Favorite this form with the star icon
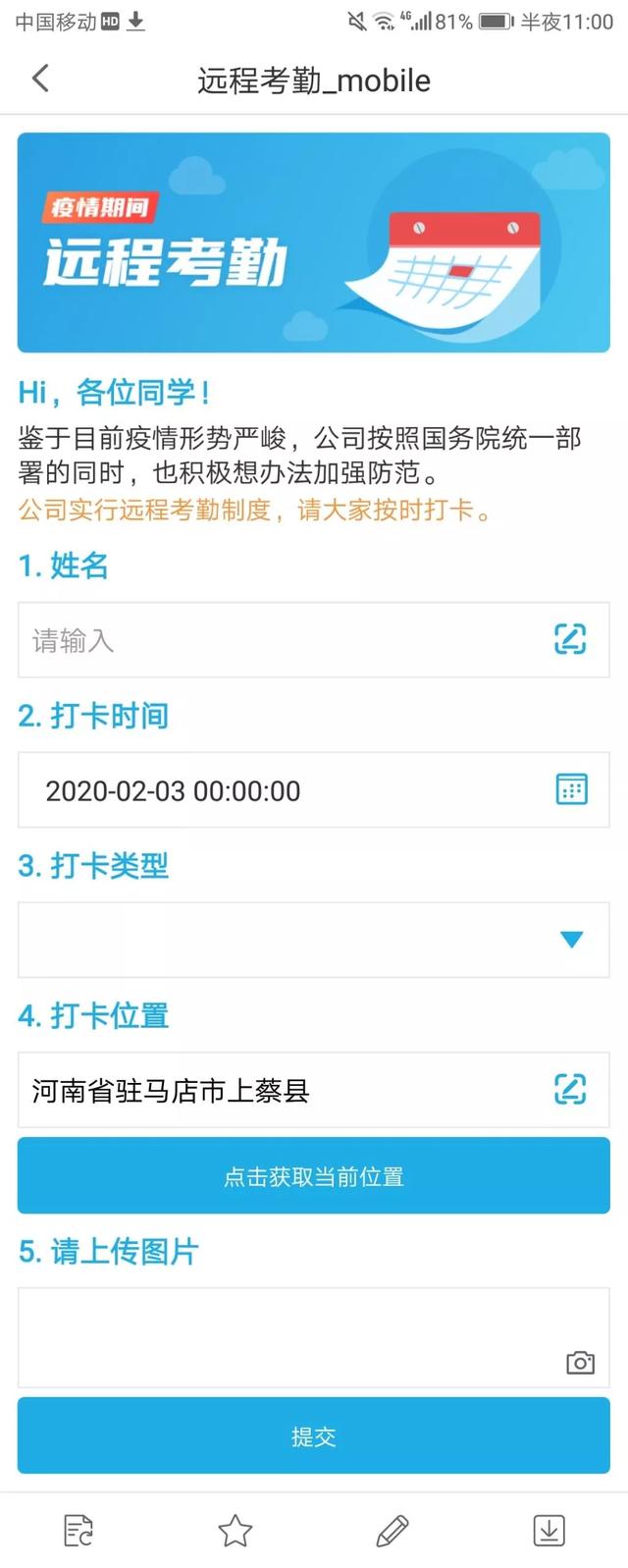 [x=235, y=1530]
